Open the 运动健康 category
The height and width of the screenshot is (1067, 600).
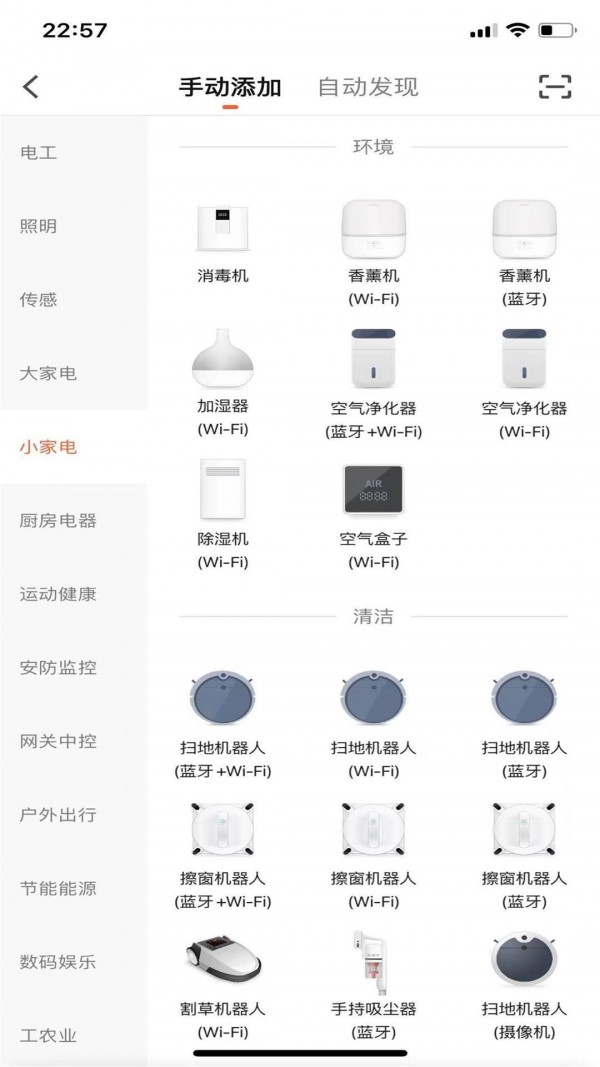pyautogui.click(x=58, y=594)
